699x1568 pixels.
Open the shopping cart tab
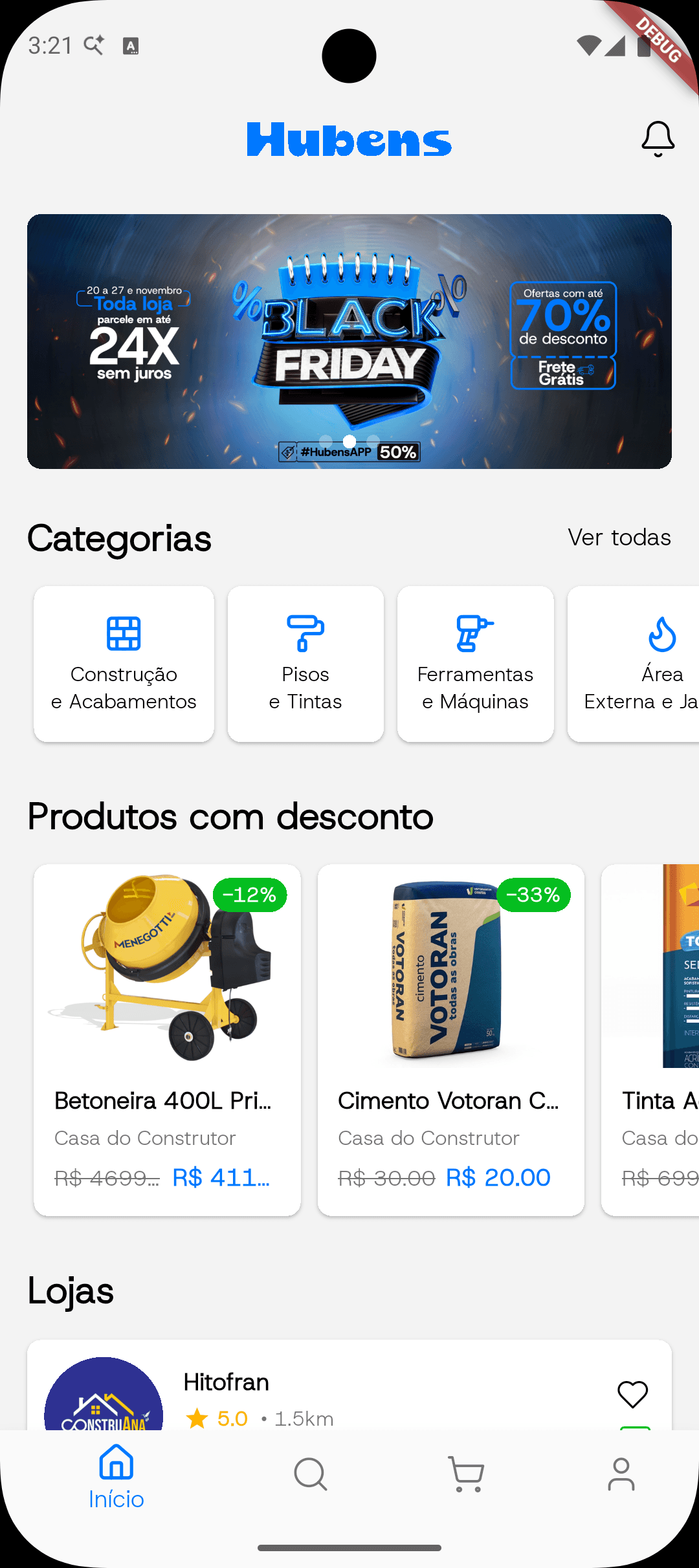click(466, 1475)
